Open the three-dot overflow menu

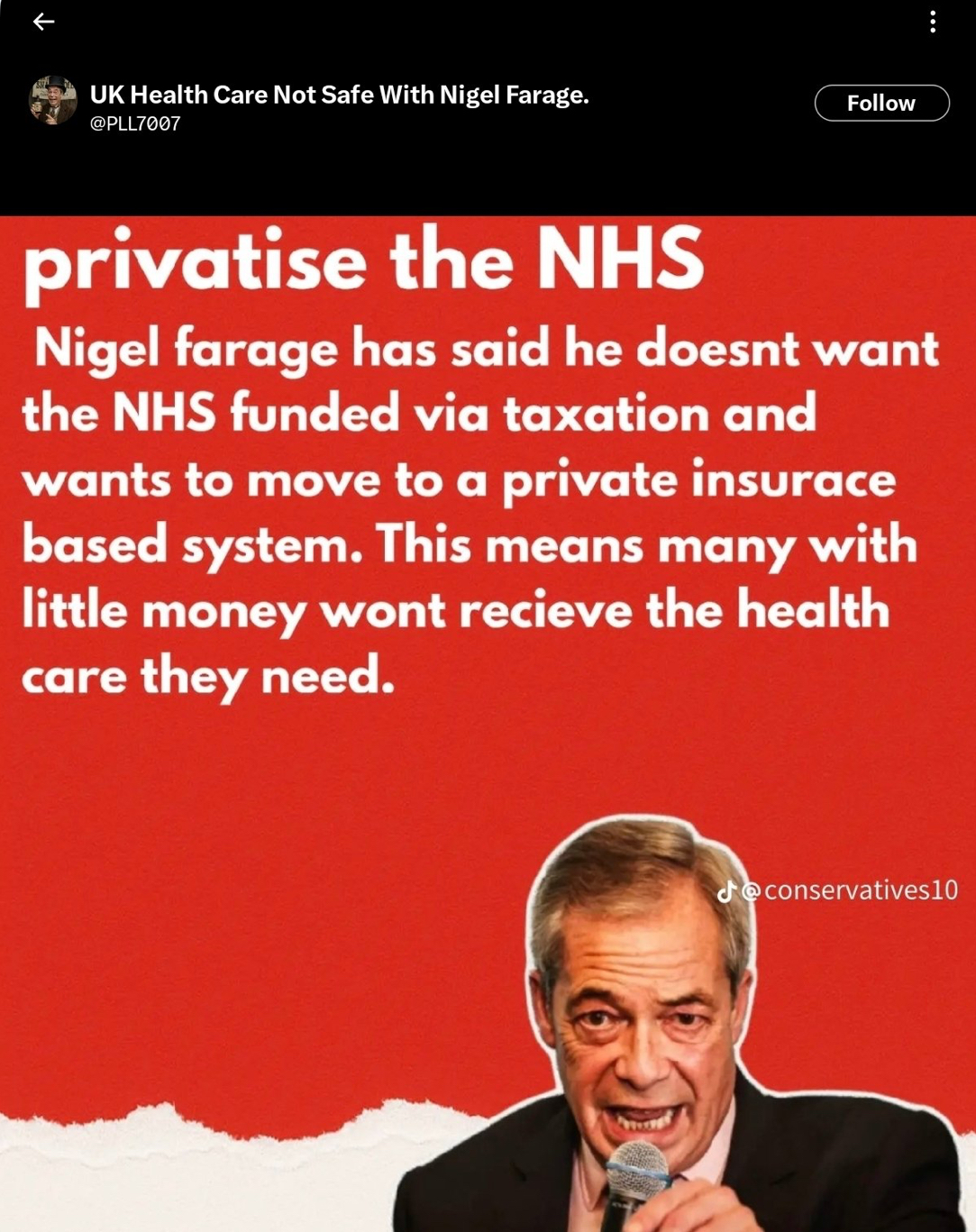tap(933, 22)
